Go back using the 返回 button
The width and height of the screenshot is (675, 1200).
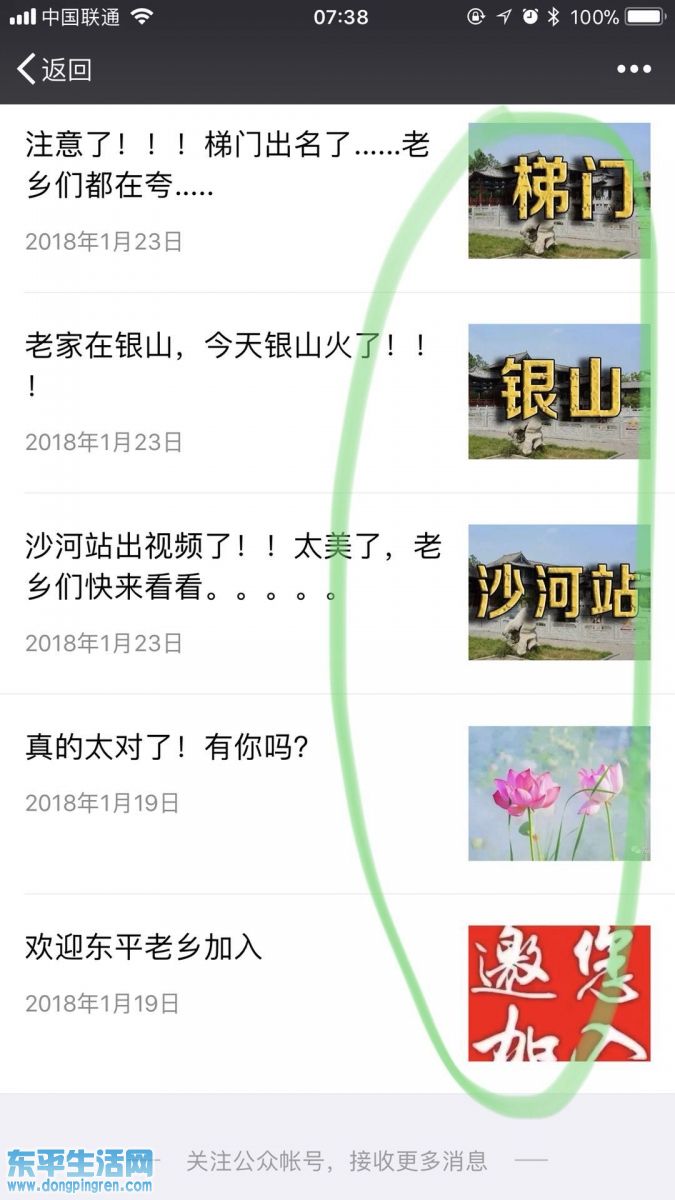click(55, 69)
